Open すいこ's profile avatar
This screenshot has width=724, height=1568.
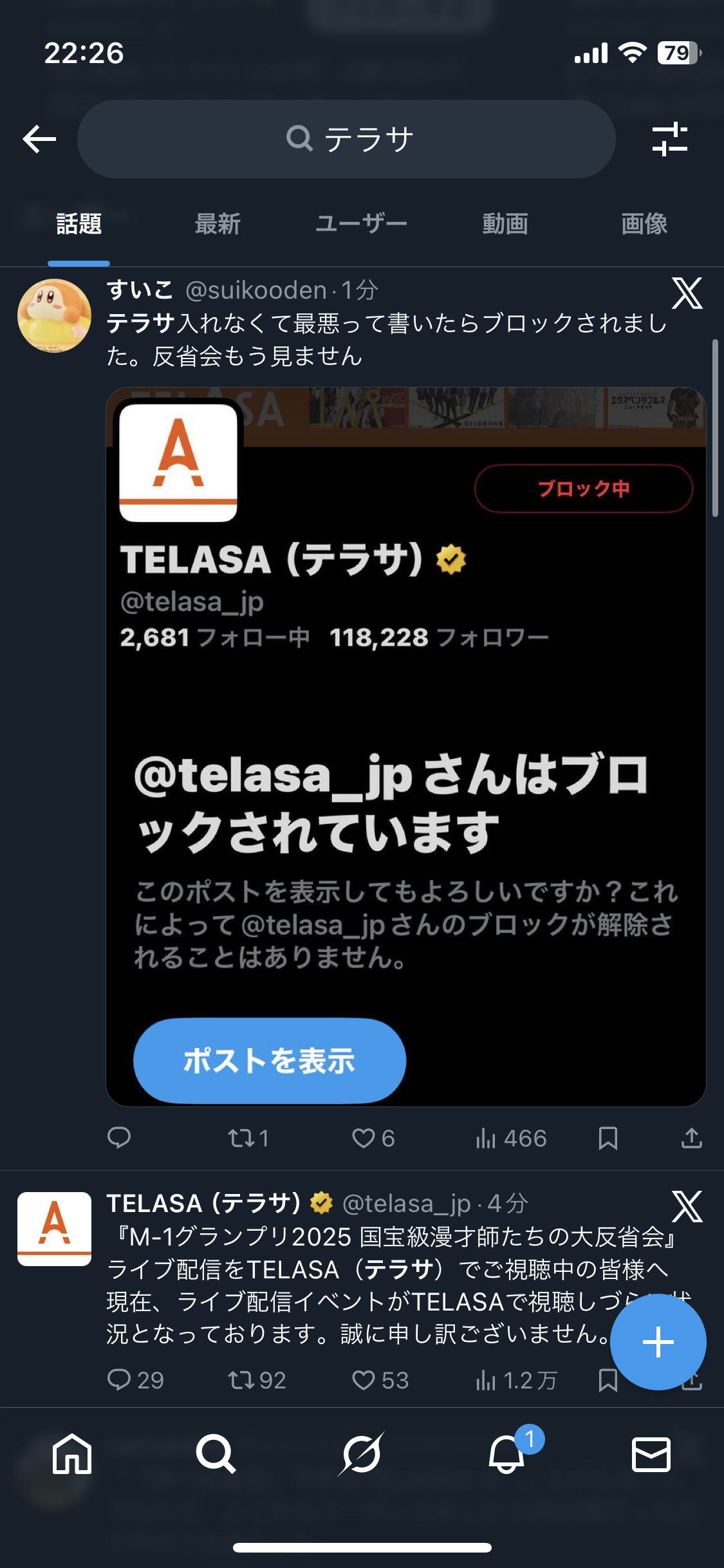[54, 315]
